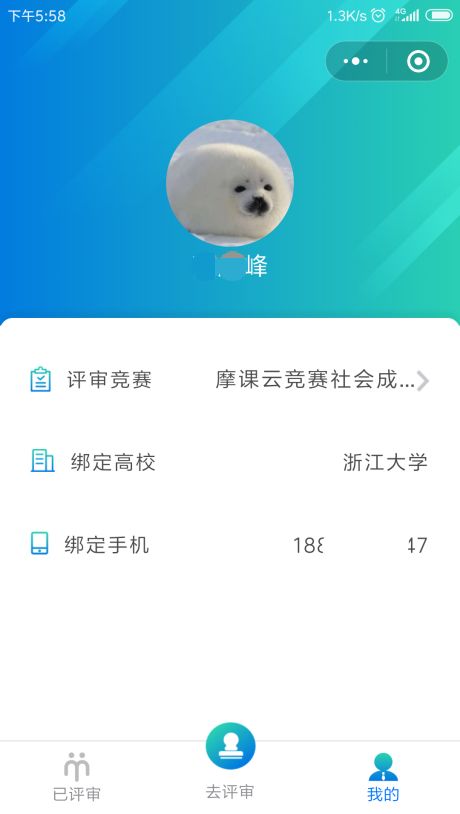Select the 我的 tab
Screen dimensions: 460x814
(383, 778)
